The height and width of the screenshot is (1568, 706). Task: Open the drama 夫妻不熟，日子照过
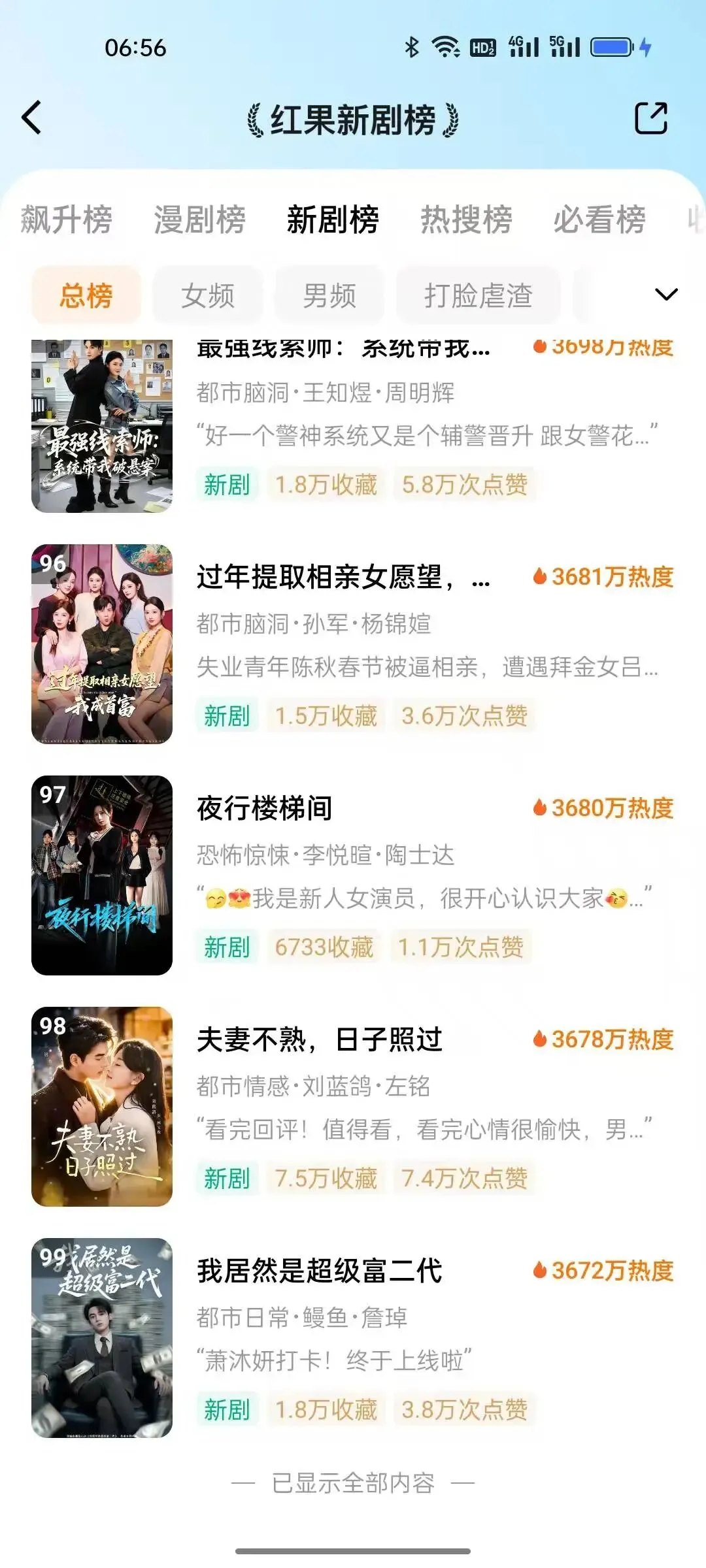[x=320, y=1040]
